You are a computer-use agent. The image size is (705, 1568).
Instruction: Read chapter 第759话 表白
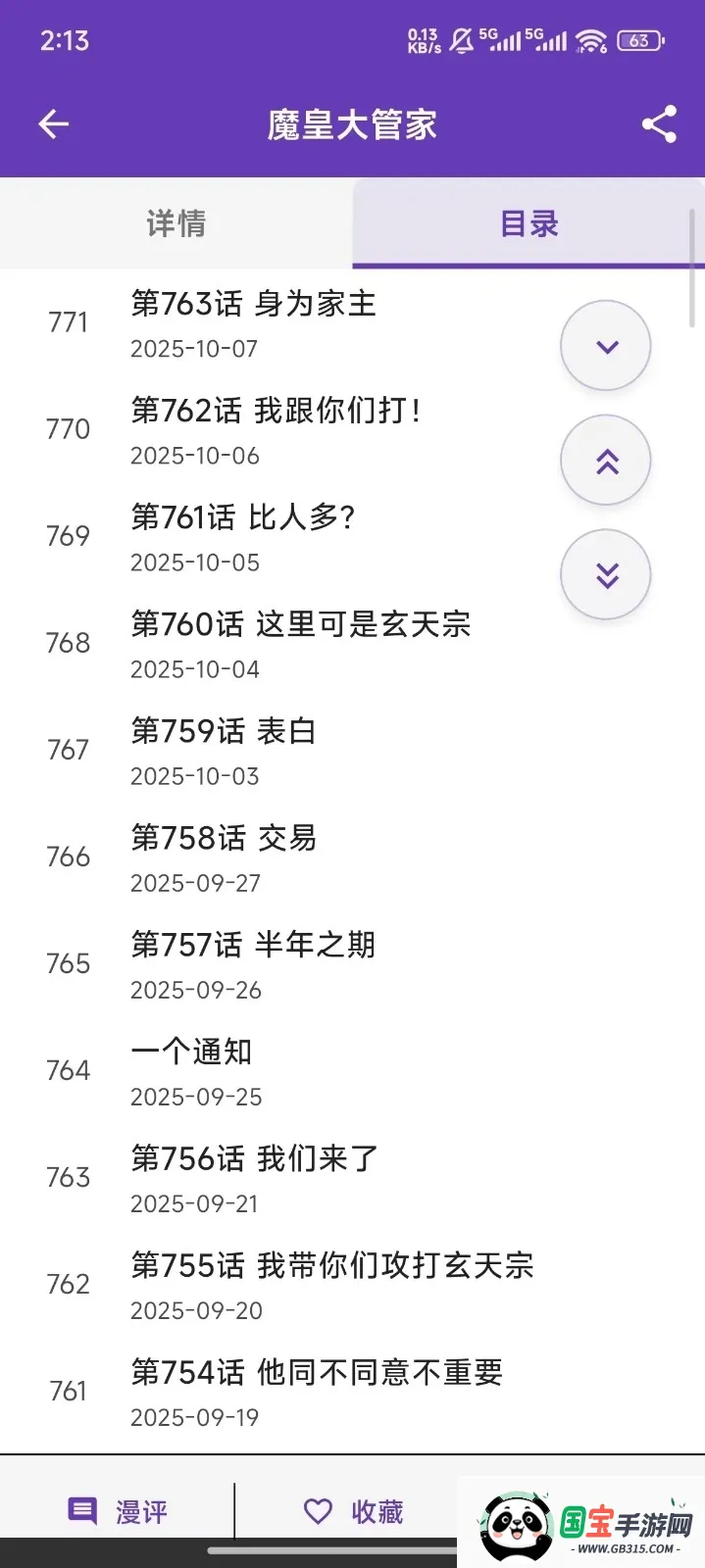(x=223, y=732)
